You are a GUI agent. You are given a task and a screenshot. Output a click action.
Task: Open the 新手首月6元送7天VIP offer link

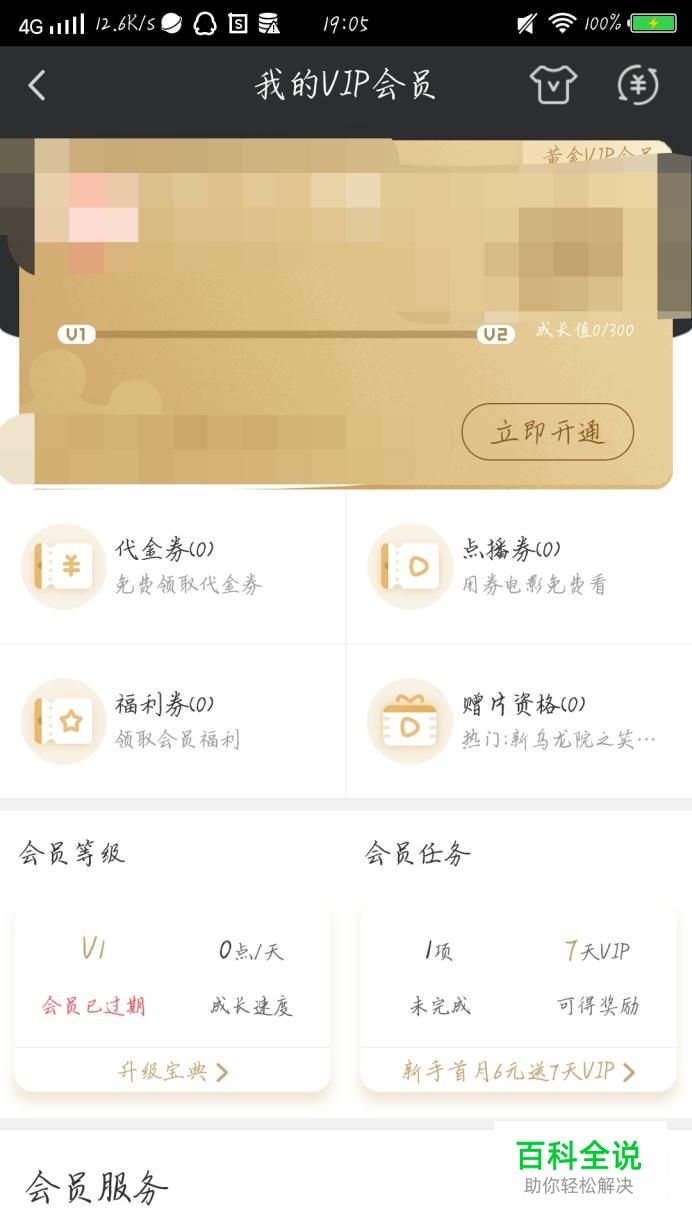pos(519,1072)
